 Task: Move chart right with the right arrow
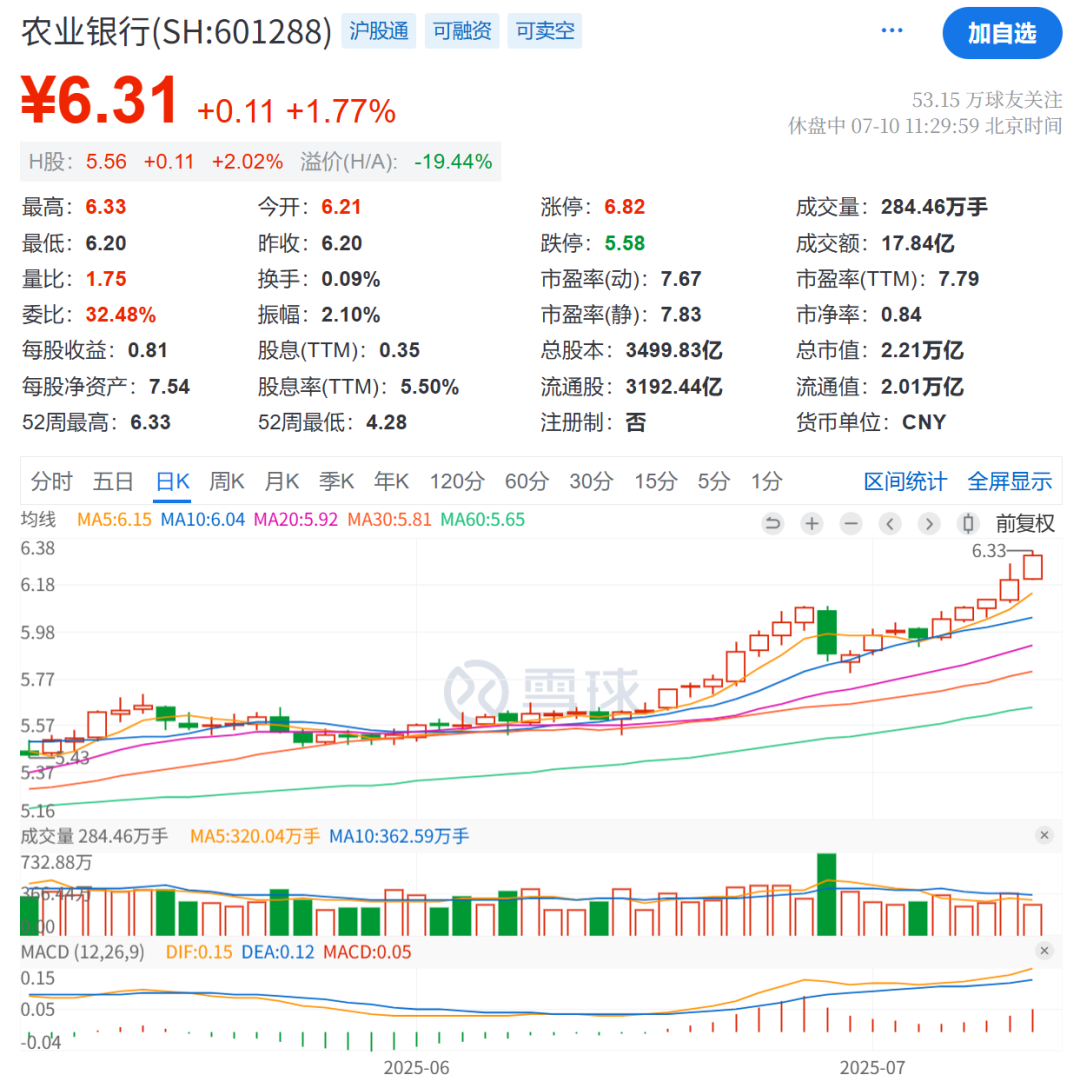pyautogui.click(x=929, y=523)
